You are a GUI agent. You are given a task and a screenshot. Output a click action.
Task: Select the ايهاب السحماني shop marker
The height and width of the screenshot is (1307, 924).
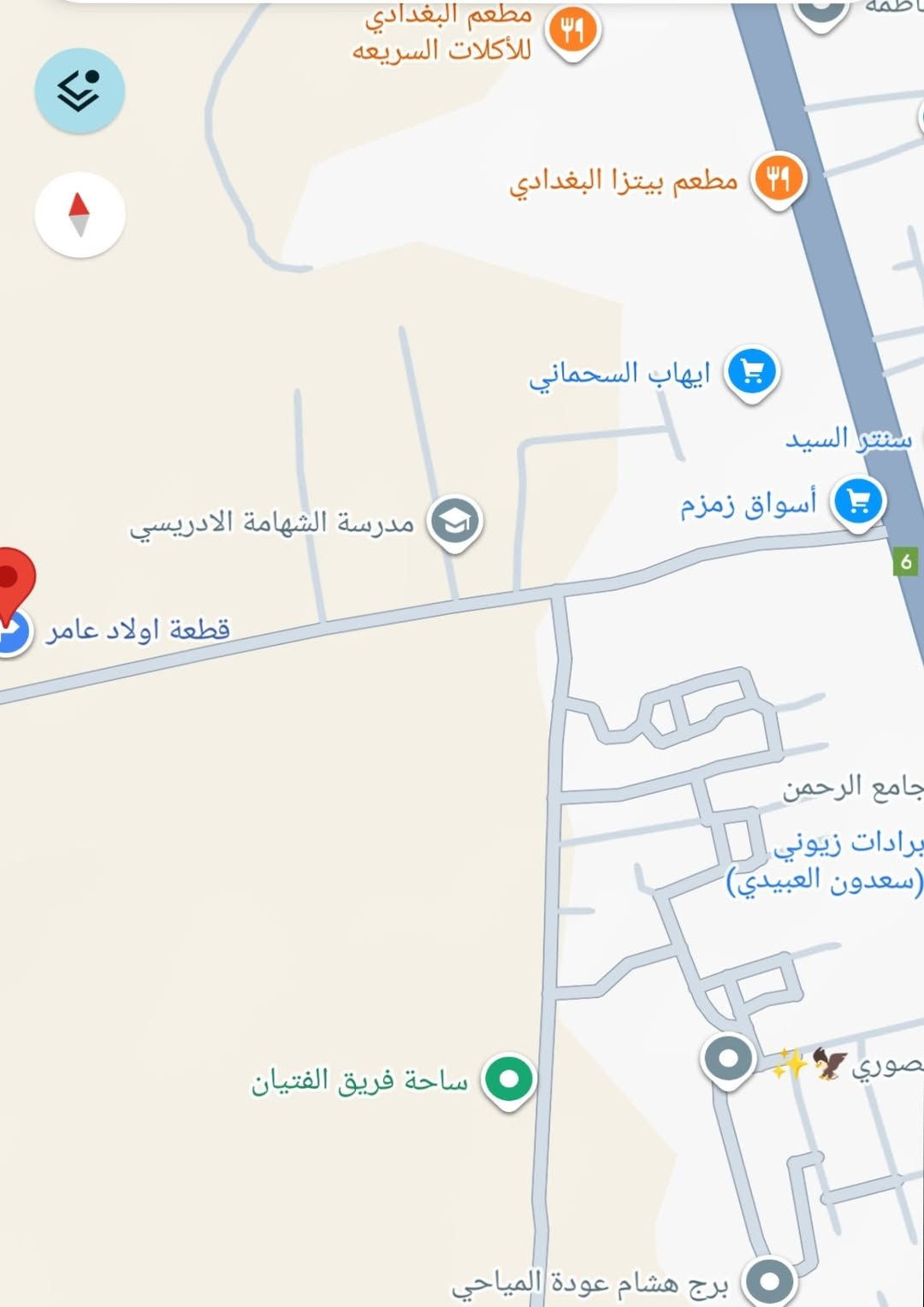(751, 373)
